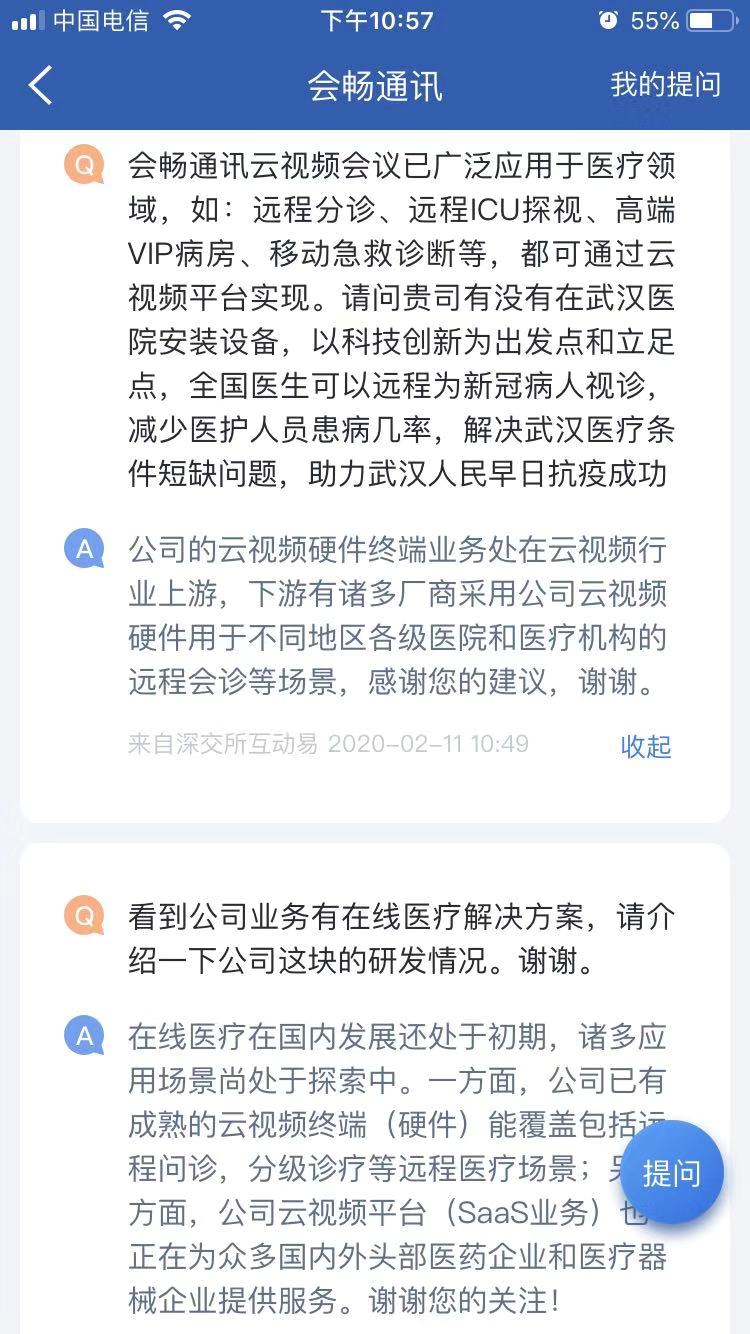This screenshot has height=1334, width=750.
Task: Open 我的提问 in the top bar
Action: click(665, 85)
